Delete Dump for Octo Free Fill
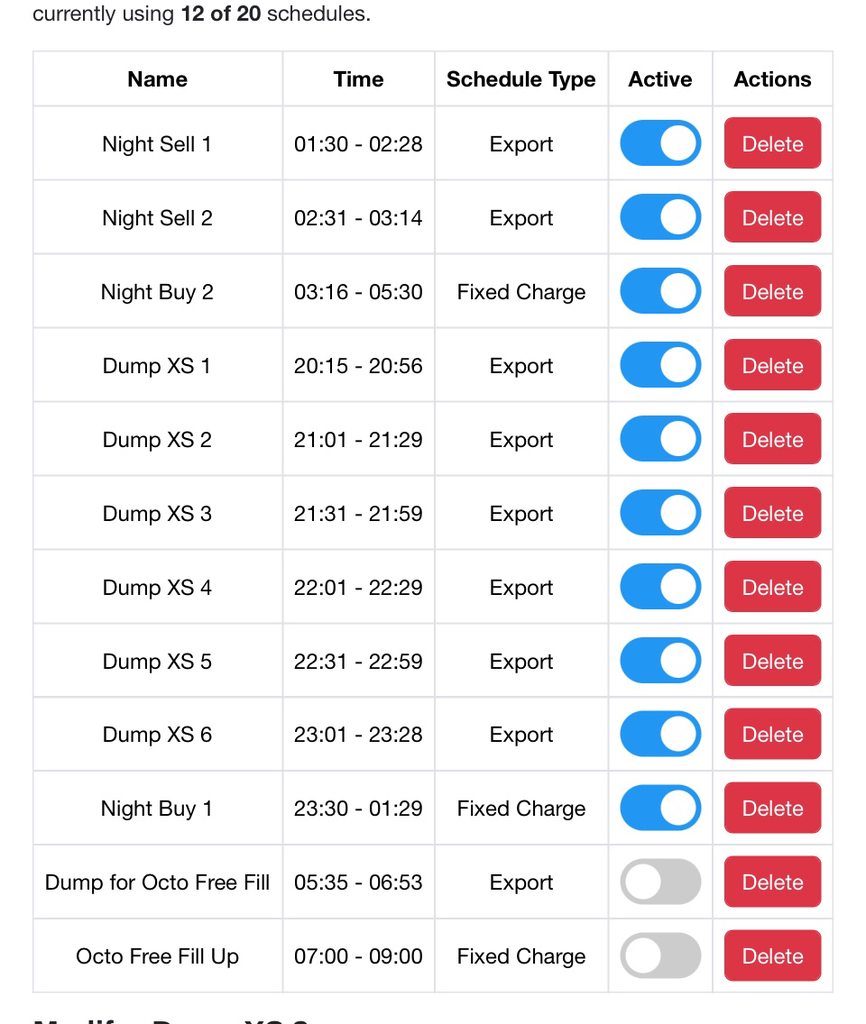The image size is (866, 1024). [x=772, y=882]
